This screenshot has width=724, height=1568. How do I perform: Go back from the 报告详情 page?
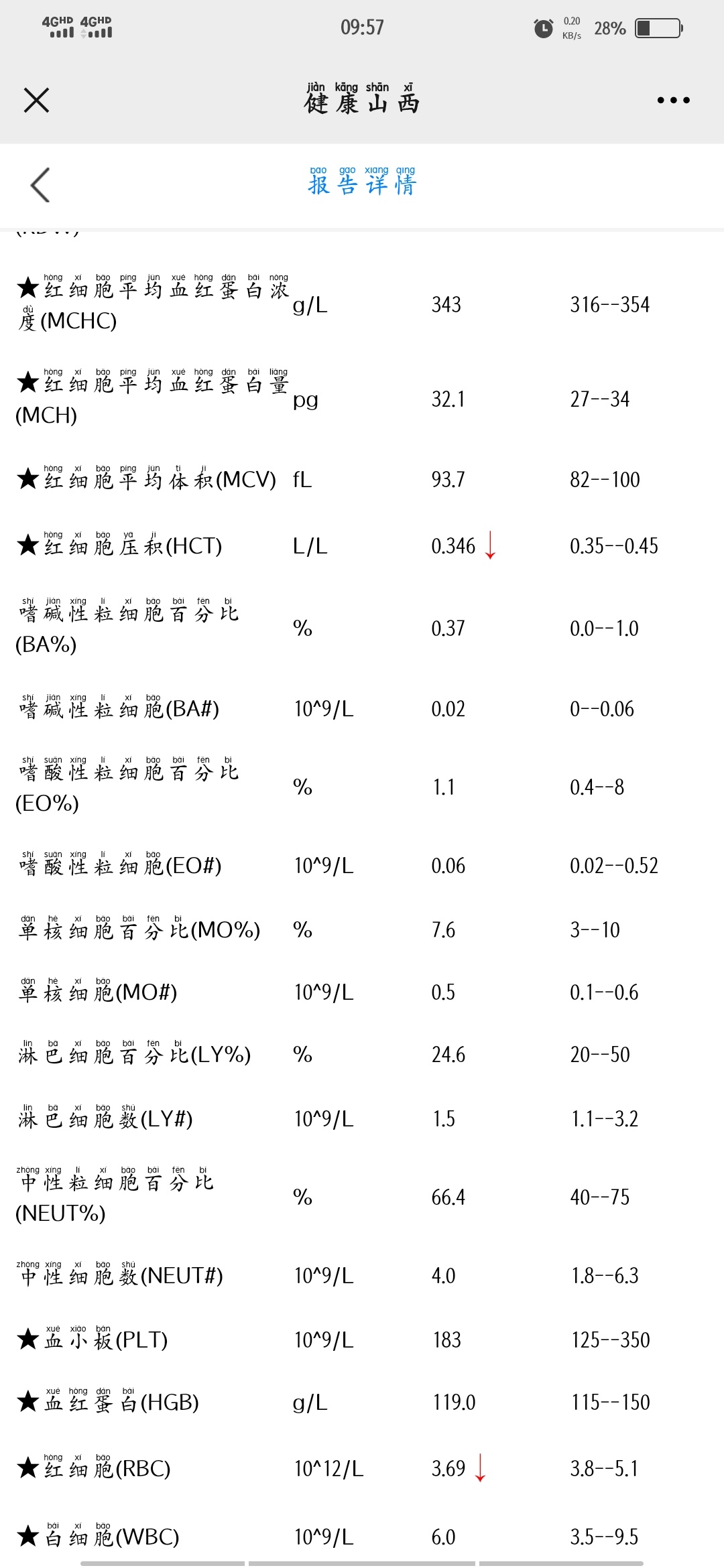[40, 185]
